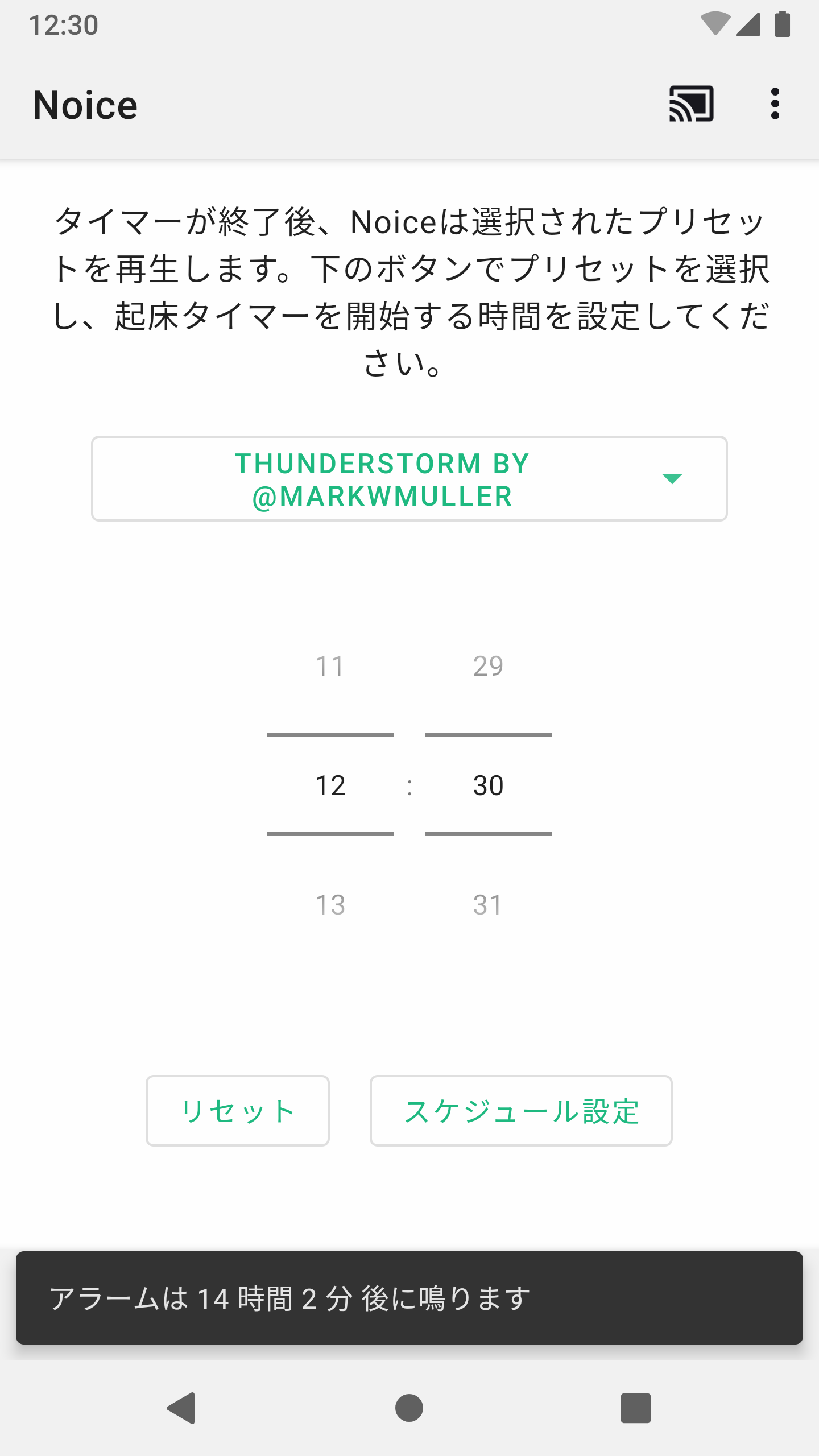Open the cast to device icon
The width and height of the screenshot is (819, 1456).
point(691,104)
